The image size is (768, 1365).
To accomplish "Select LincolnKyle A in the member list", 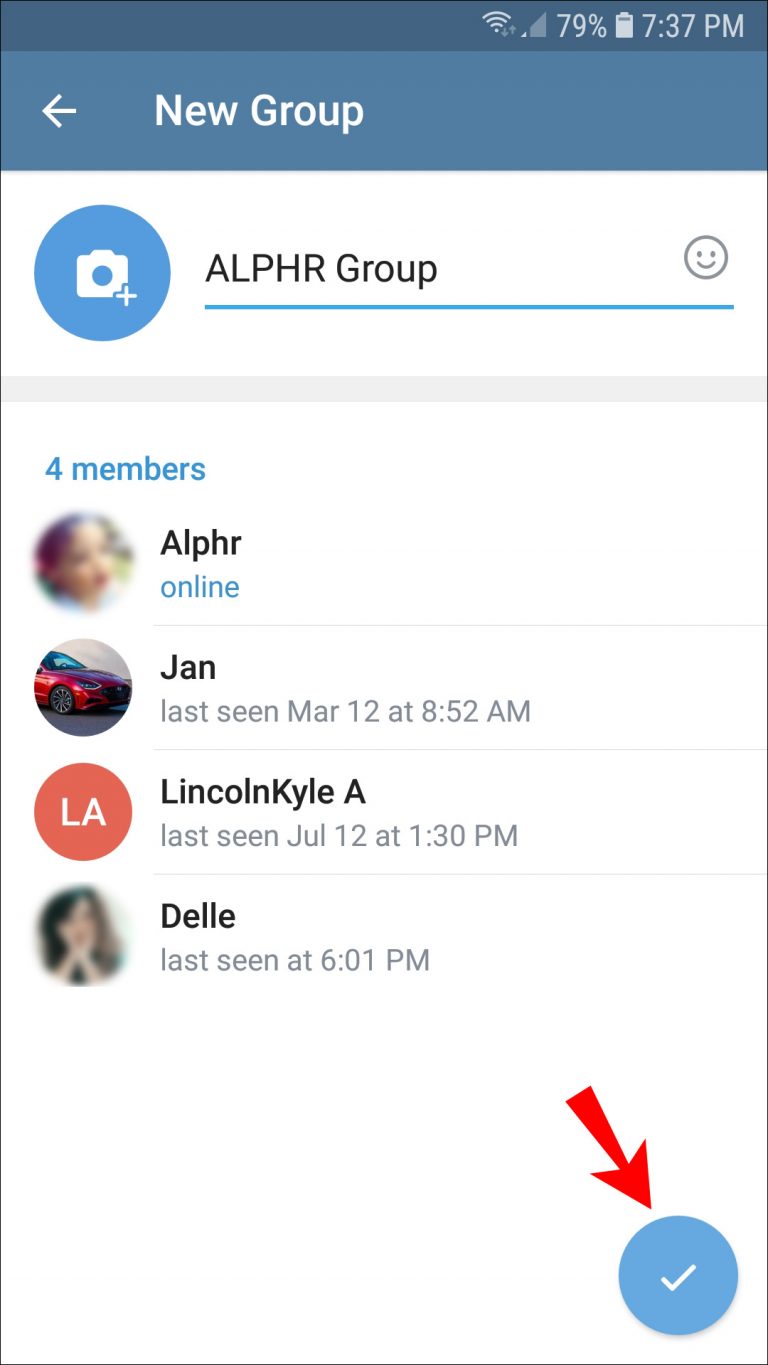I will pos(263,791).
